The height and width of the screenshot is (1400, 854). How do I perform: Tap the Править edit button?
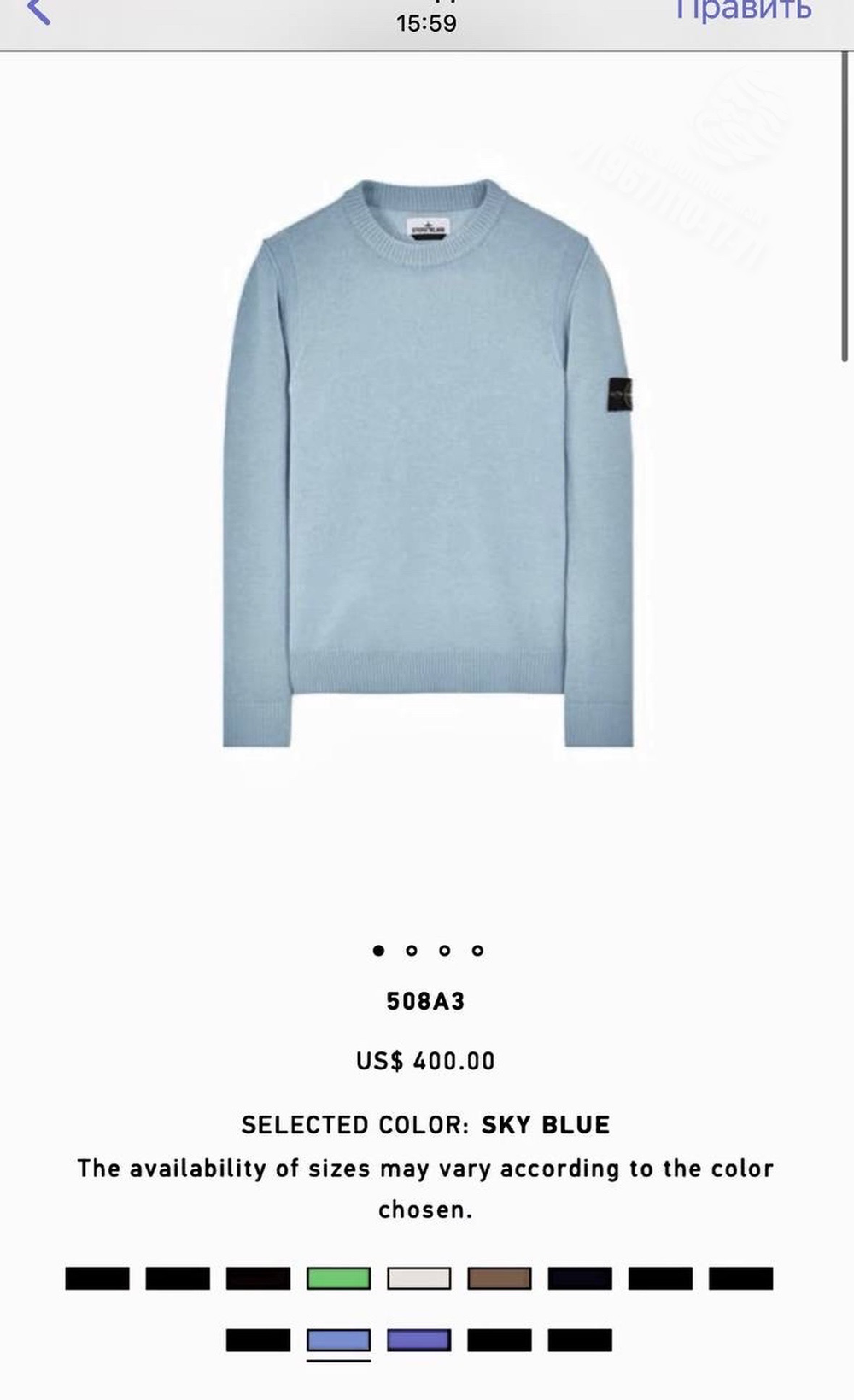pyautogui.click(x=743, y=10)
